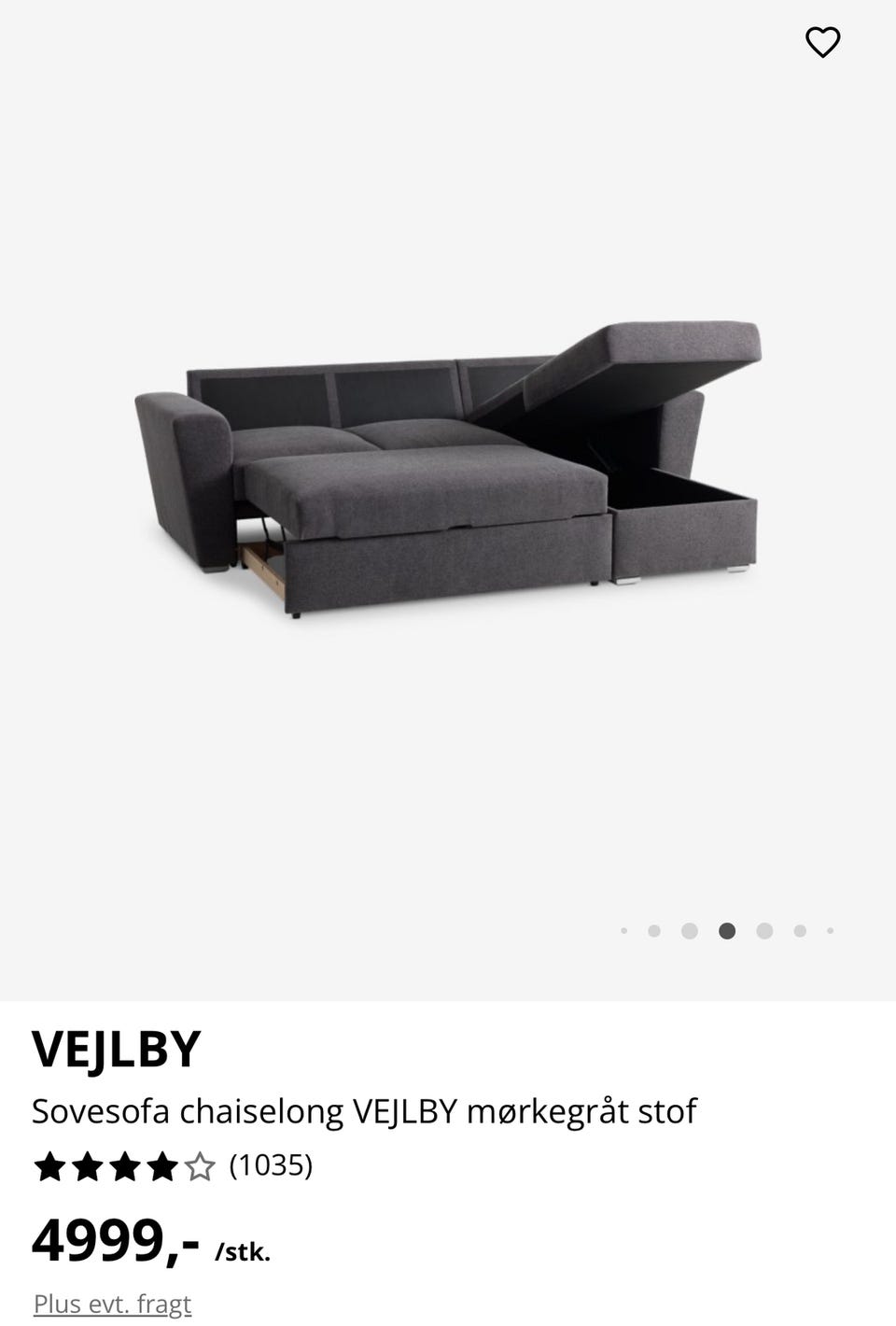Open the (1035) reviews link

272,1165
